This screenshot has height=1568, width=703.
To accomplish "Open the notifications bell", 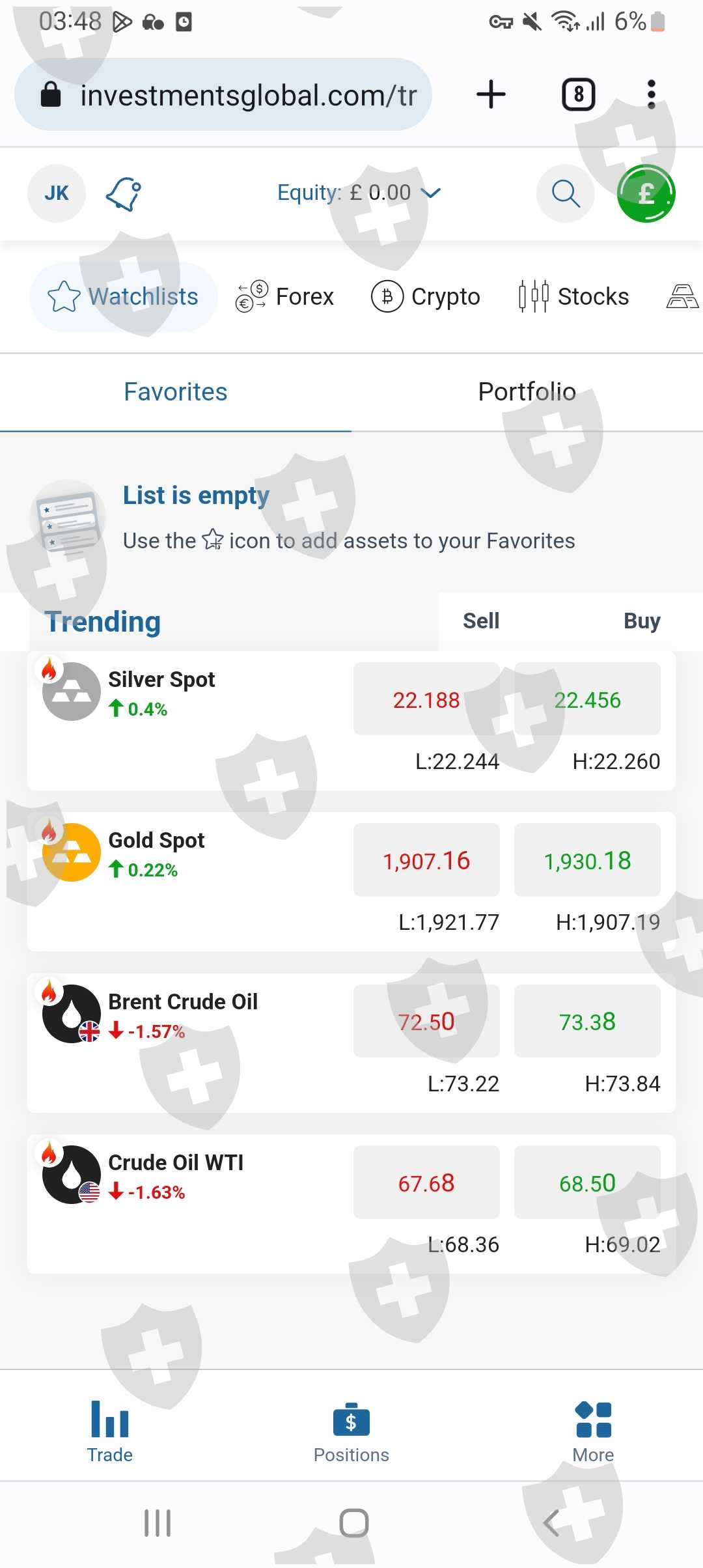I will 124,194.
